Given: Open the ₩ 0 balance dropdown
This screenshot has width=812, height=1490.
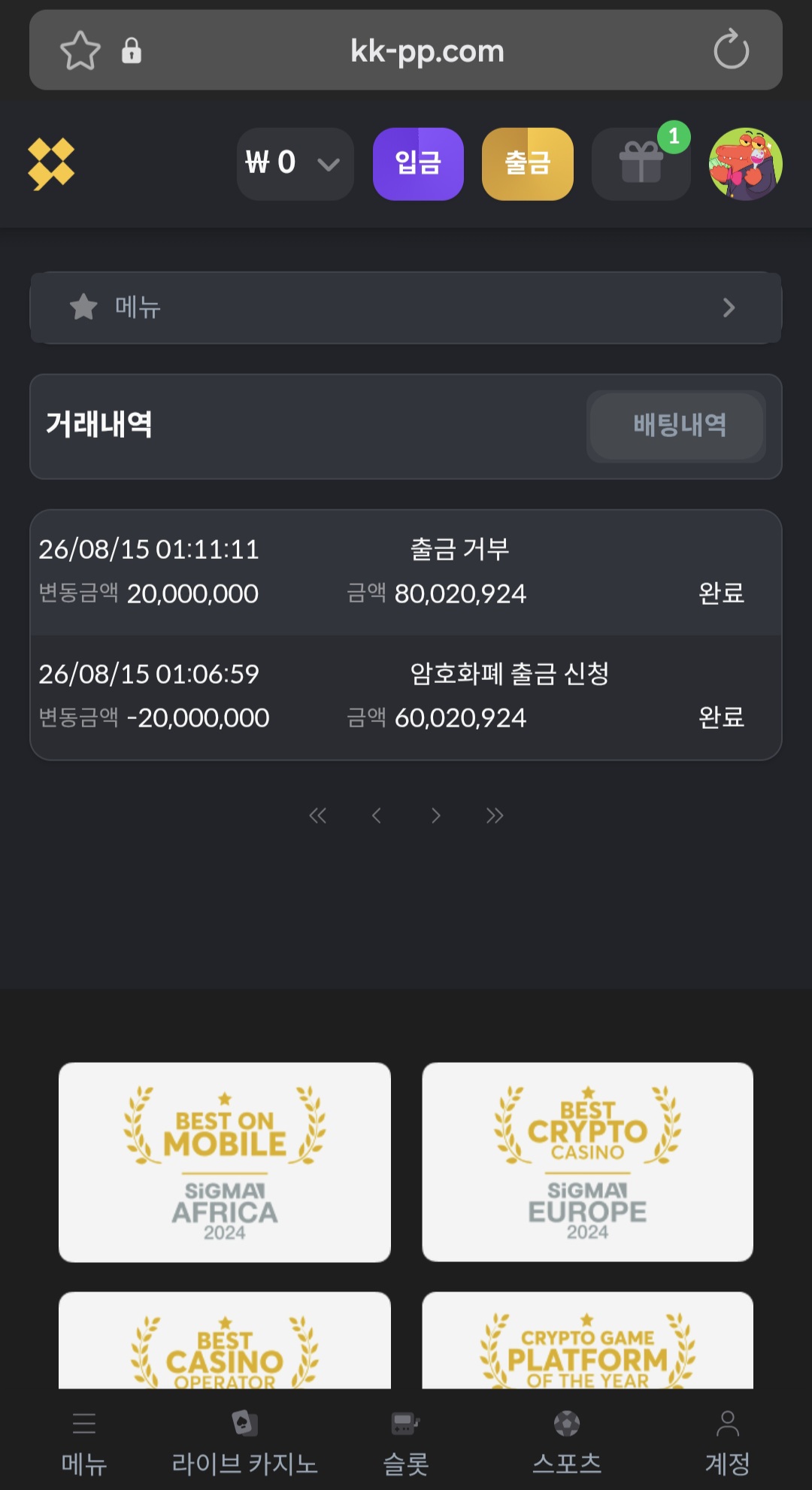Looking at the screenshot, I should pyautogui.click(x=295, y=163).
